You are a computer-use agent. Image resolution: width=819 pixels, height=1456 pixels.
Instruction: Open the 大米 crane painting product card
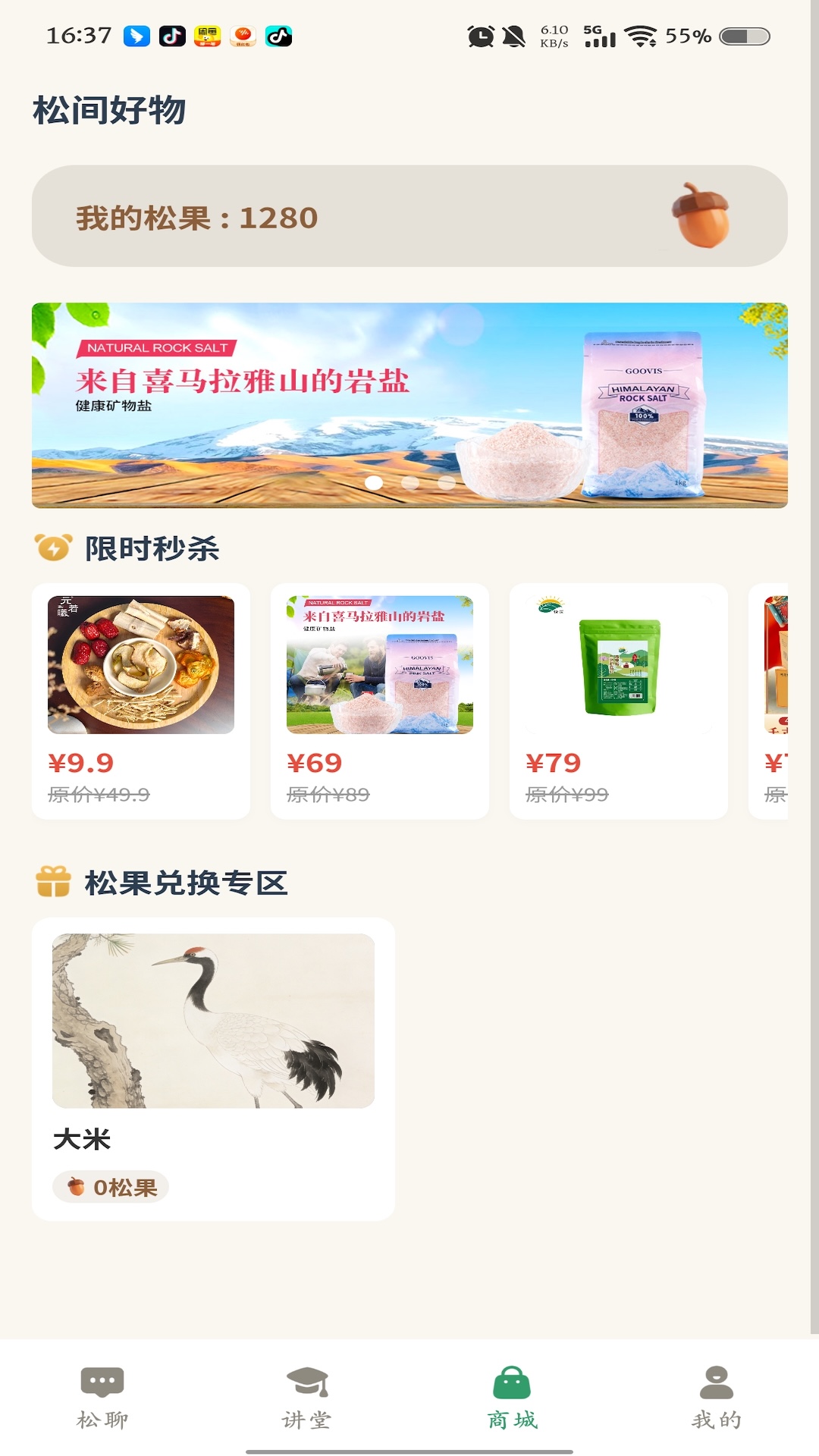tap(213, 1062)
